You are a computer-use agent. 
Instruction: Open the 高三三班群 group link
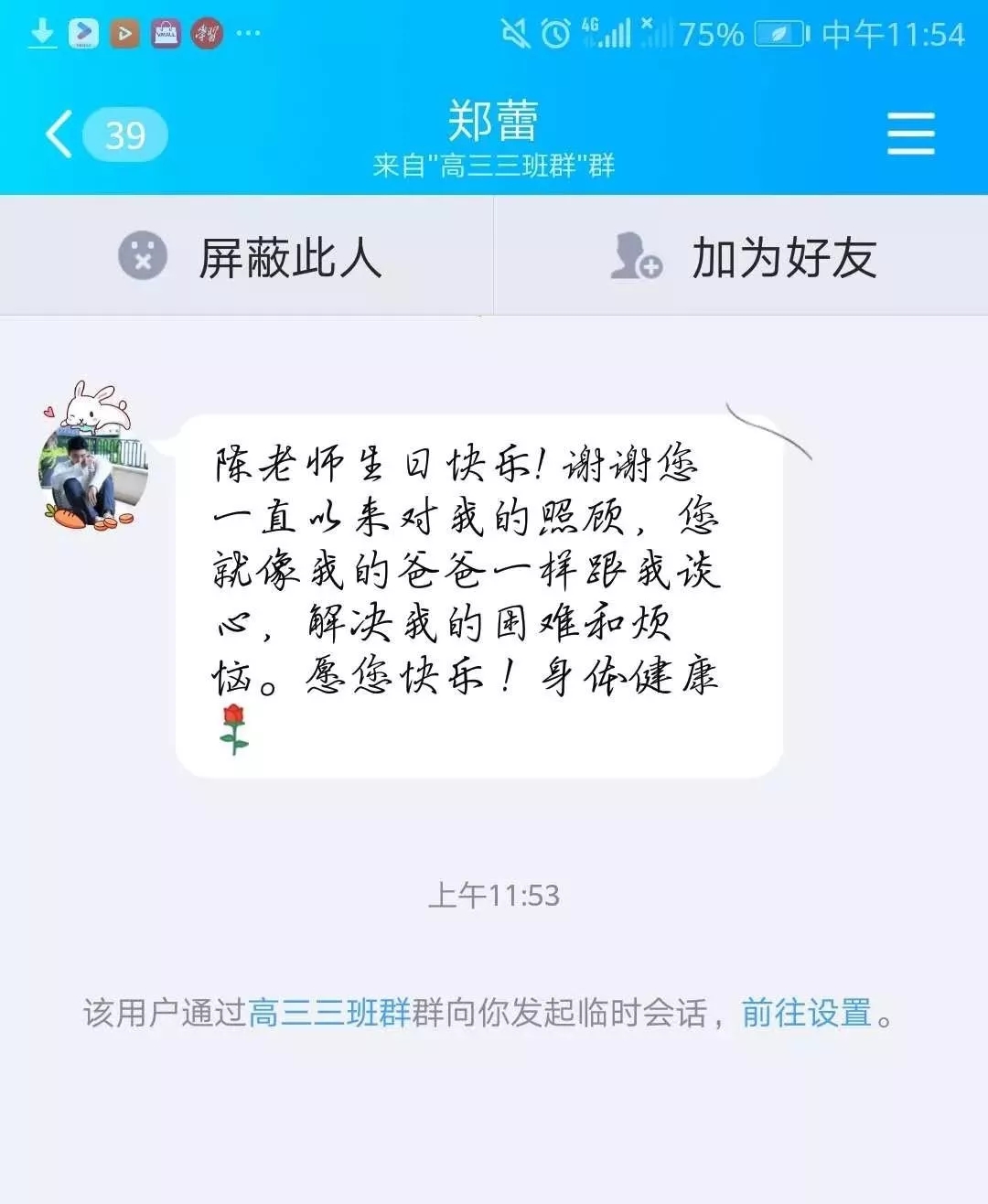329,1013
